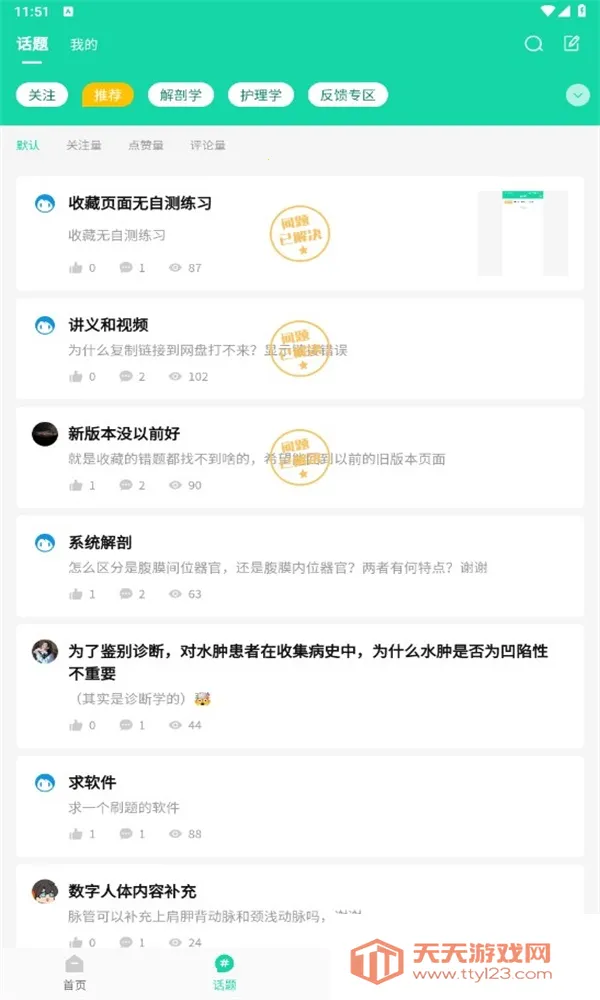Viewport: 600px width, 1000px height.
Task: Switch to the 我的 tab
Action: coord(84,45)
